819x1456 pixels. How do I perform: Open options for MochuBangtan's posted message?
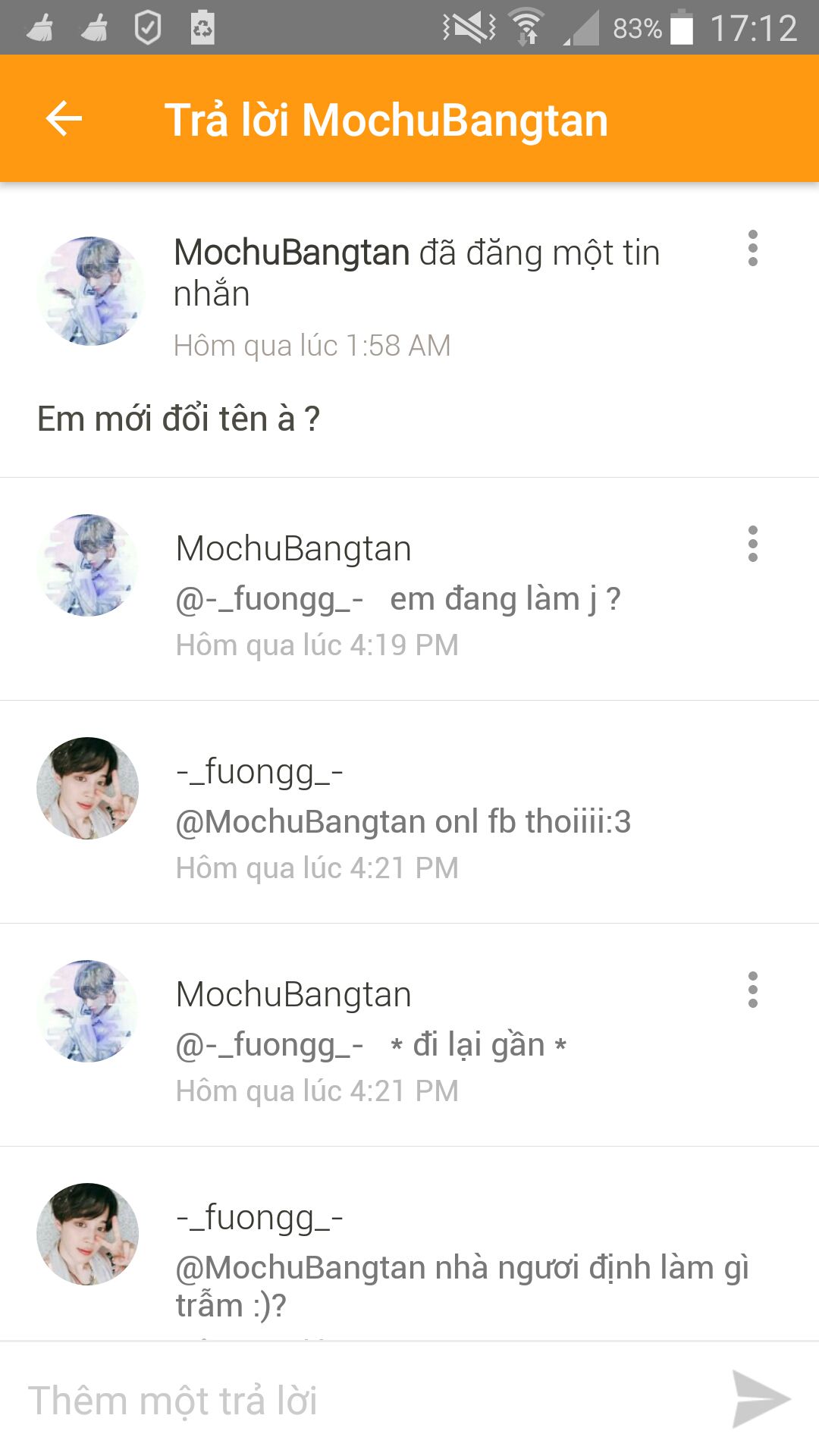pyautogui.click(x=752, y=248)
